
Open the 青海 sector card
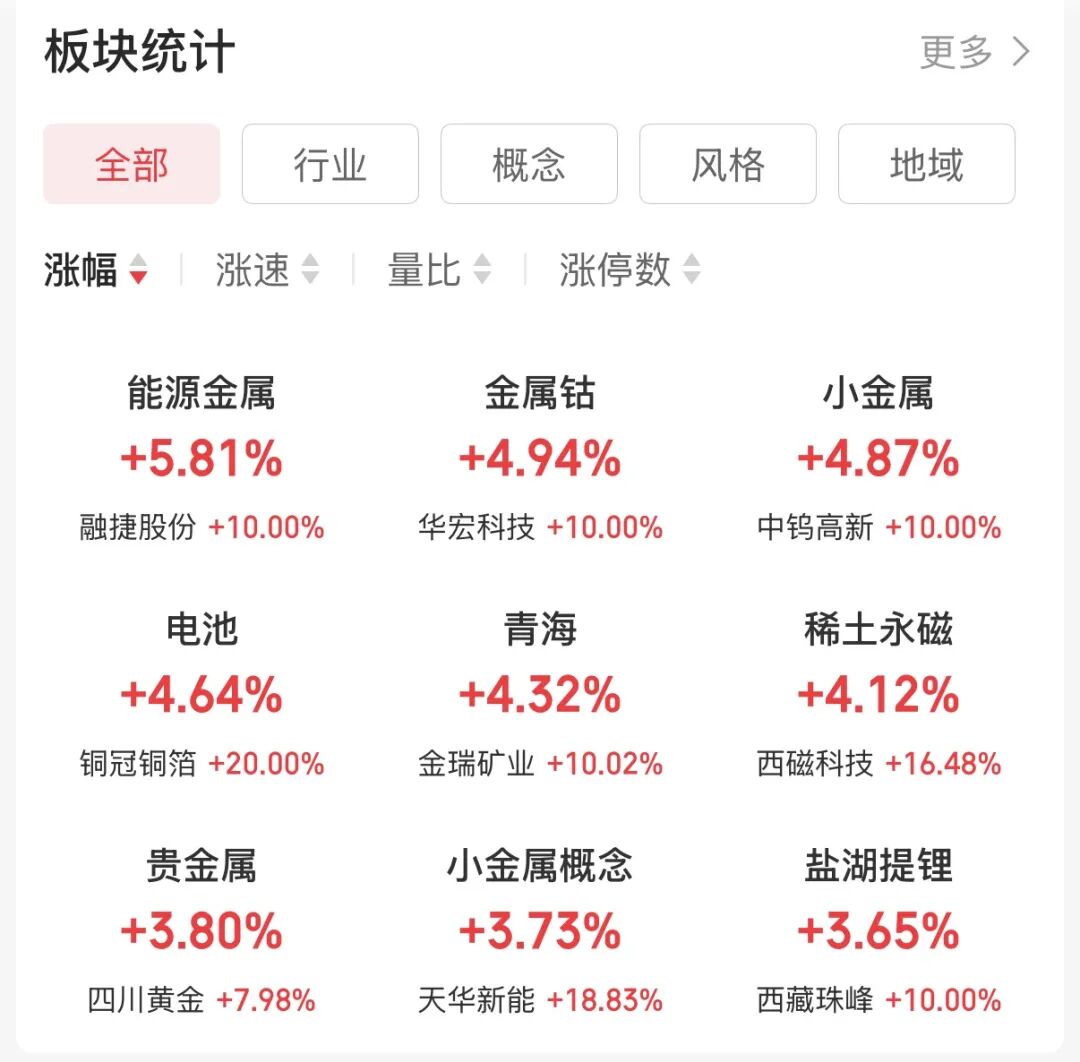point(540,695)
